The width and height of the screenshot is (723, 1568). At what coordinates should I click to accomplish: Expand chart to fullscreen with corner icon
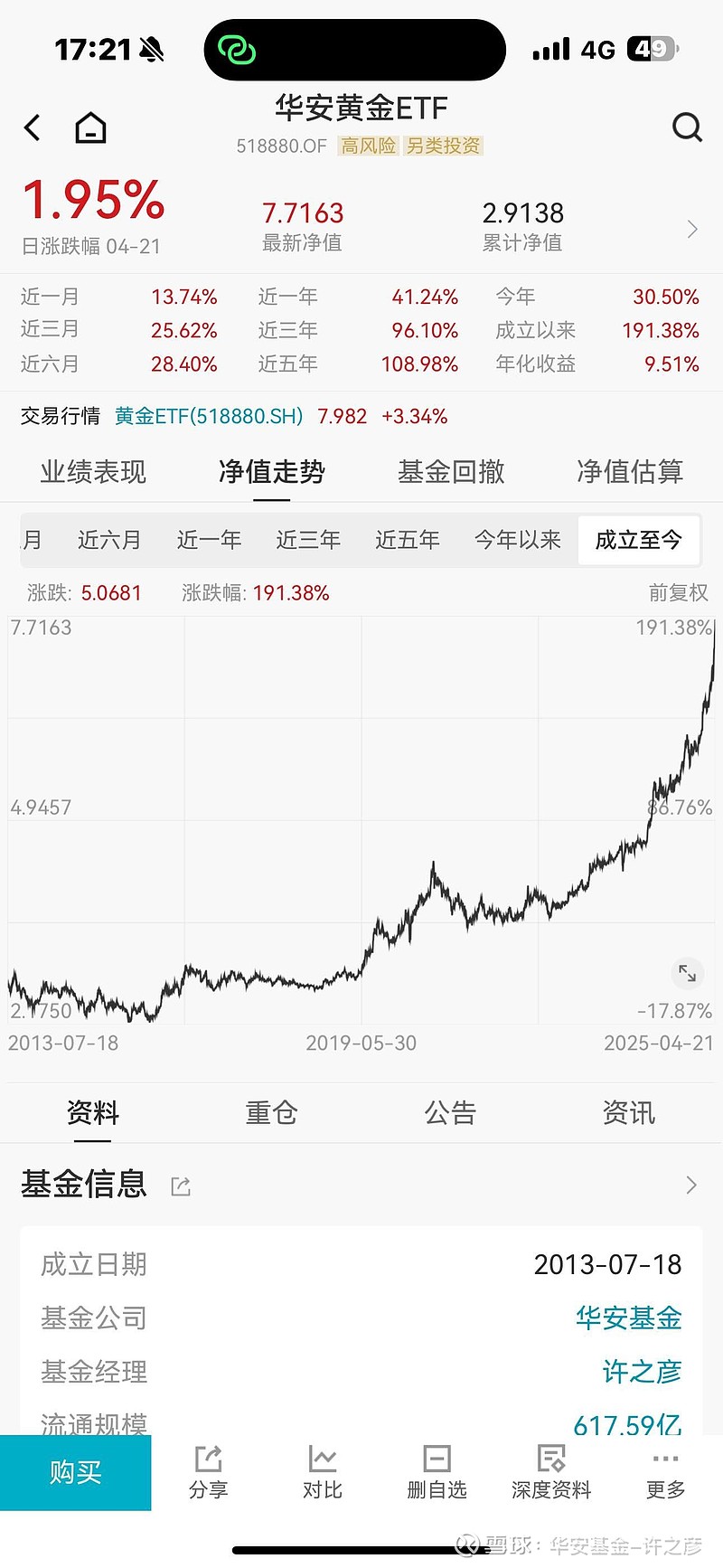688,974
